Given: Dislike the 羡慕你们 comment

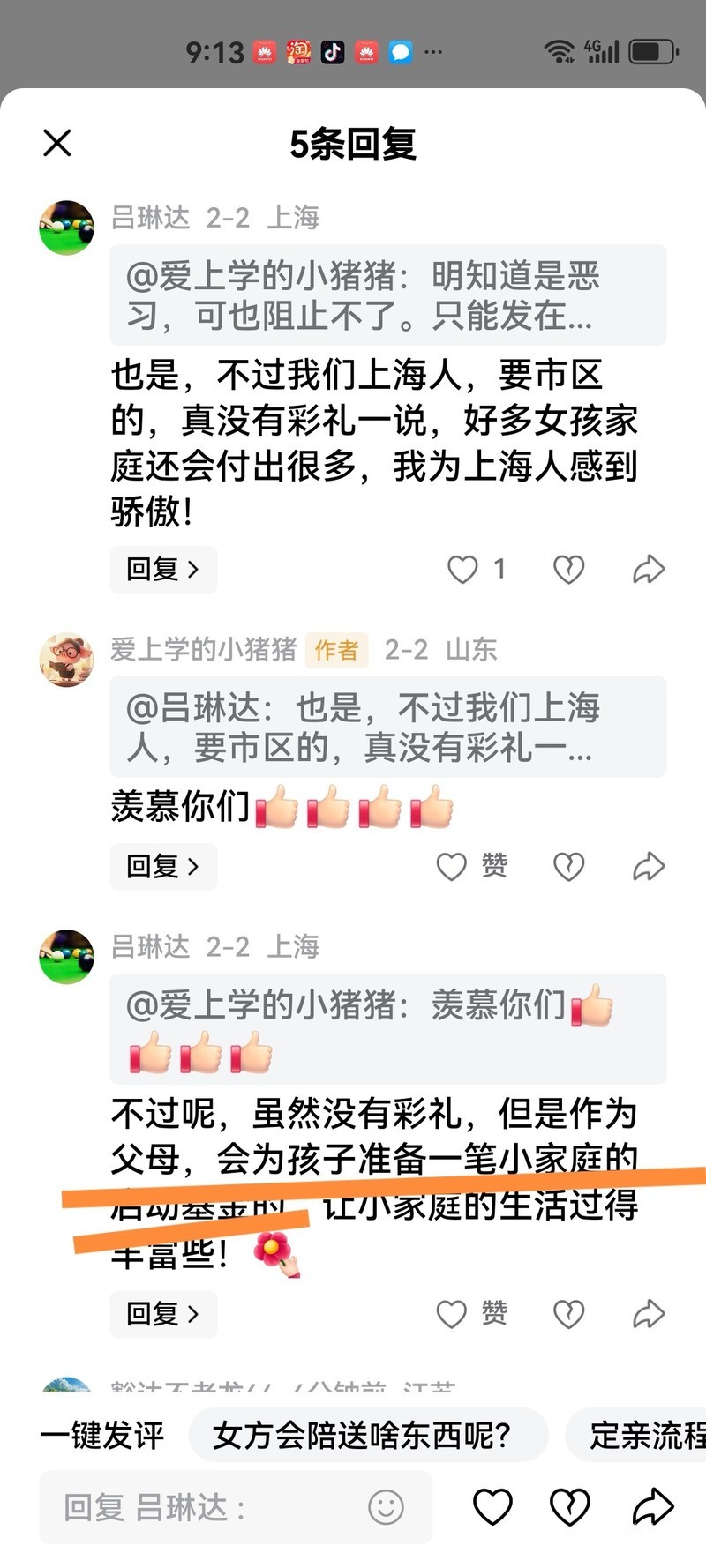Looking at the screenshot, I should click(x=568, y=867).
